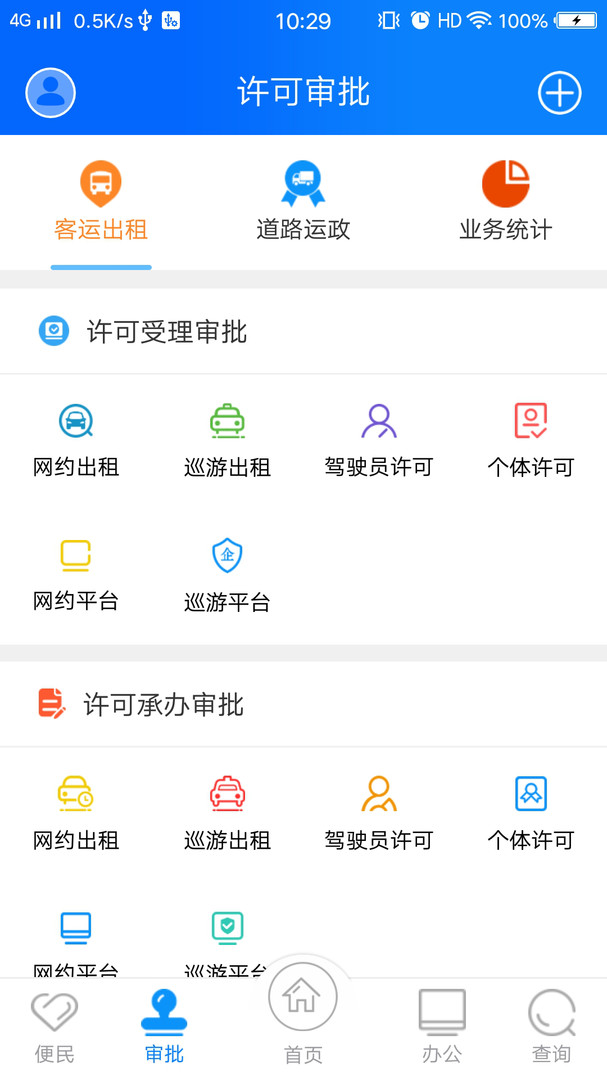Open 网约平台 under 许可受理审批
607x1080 pixels.
click(76, 575)
